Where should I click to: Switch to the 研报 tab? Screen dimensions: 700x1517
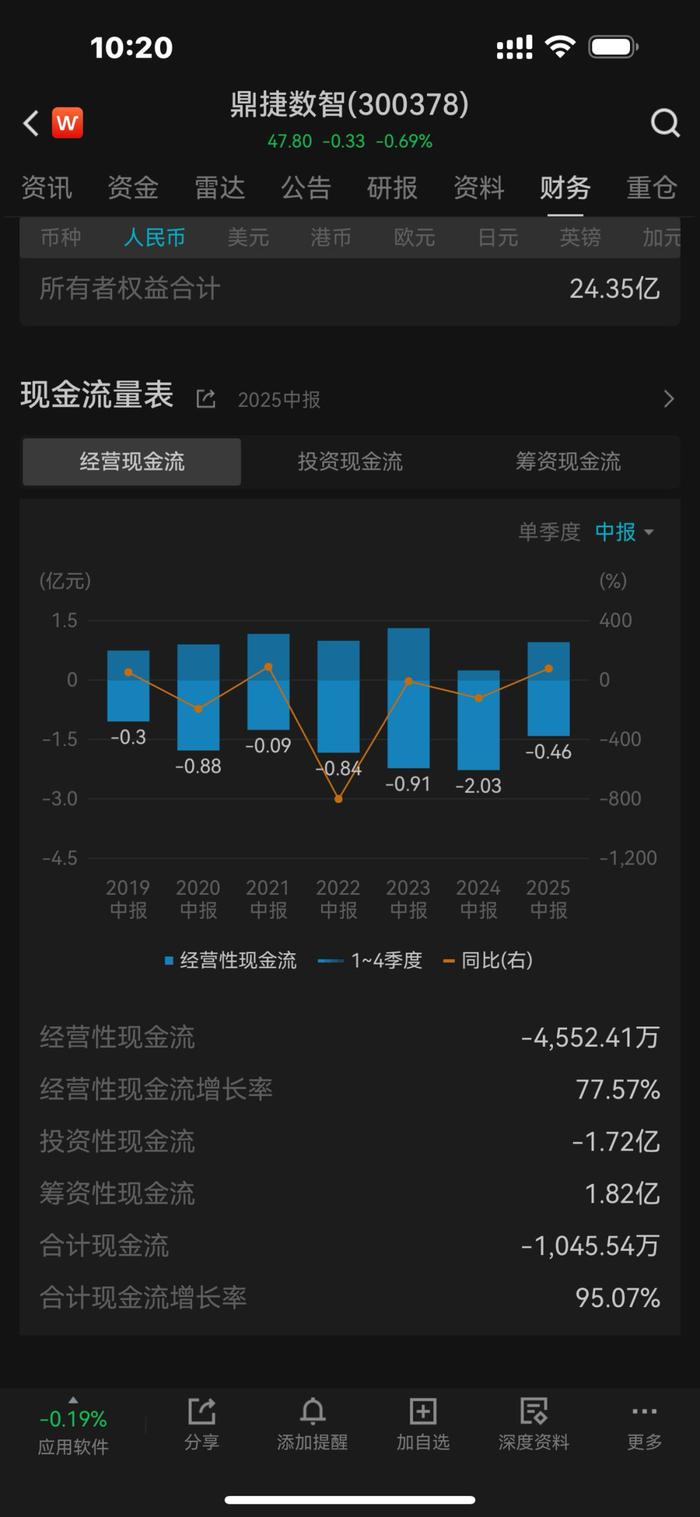tap(392, 187)
